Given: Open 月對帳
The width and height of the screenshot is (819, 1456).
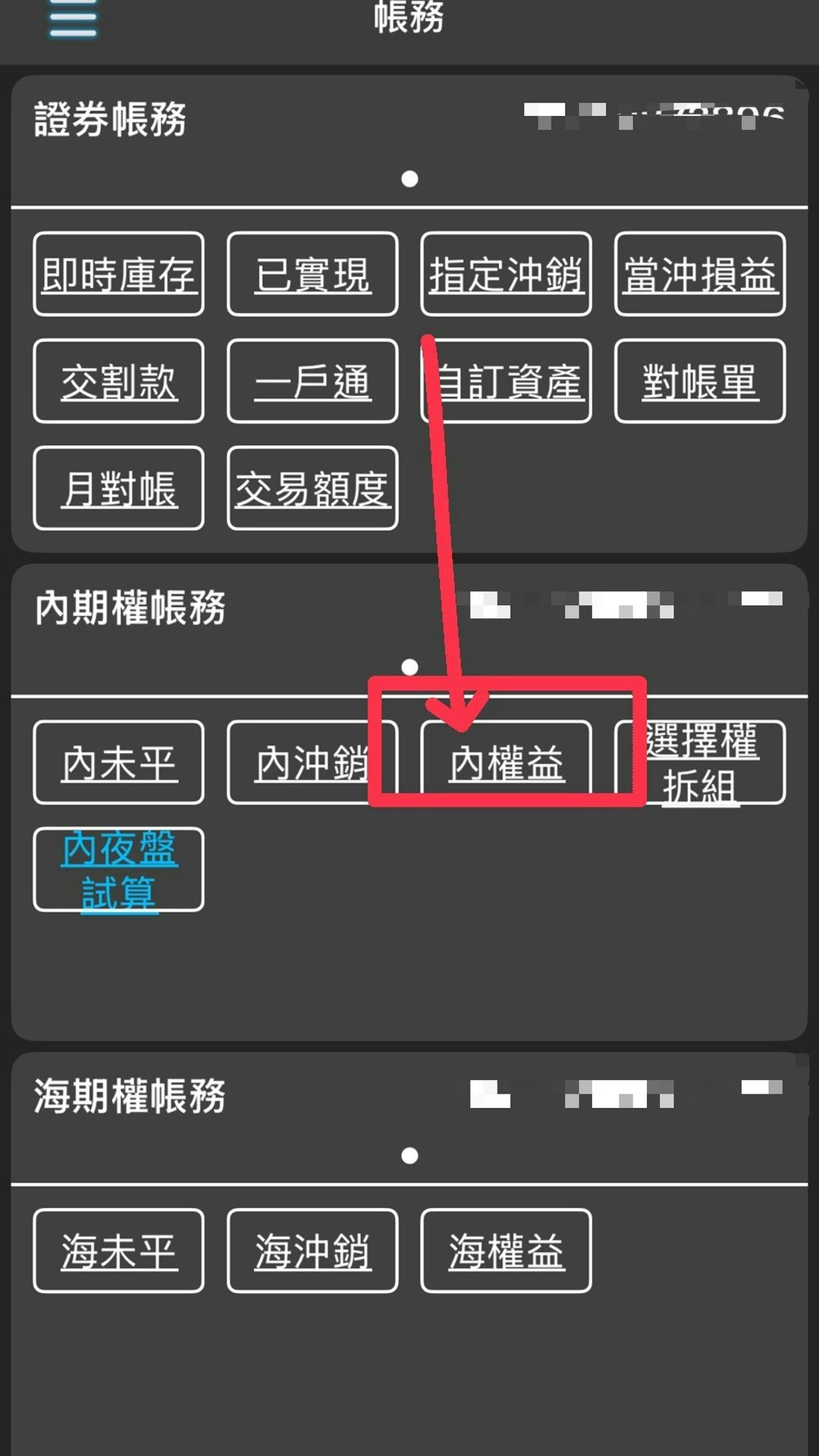Looking at the screenshot, I should (x=118, y=488).
